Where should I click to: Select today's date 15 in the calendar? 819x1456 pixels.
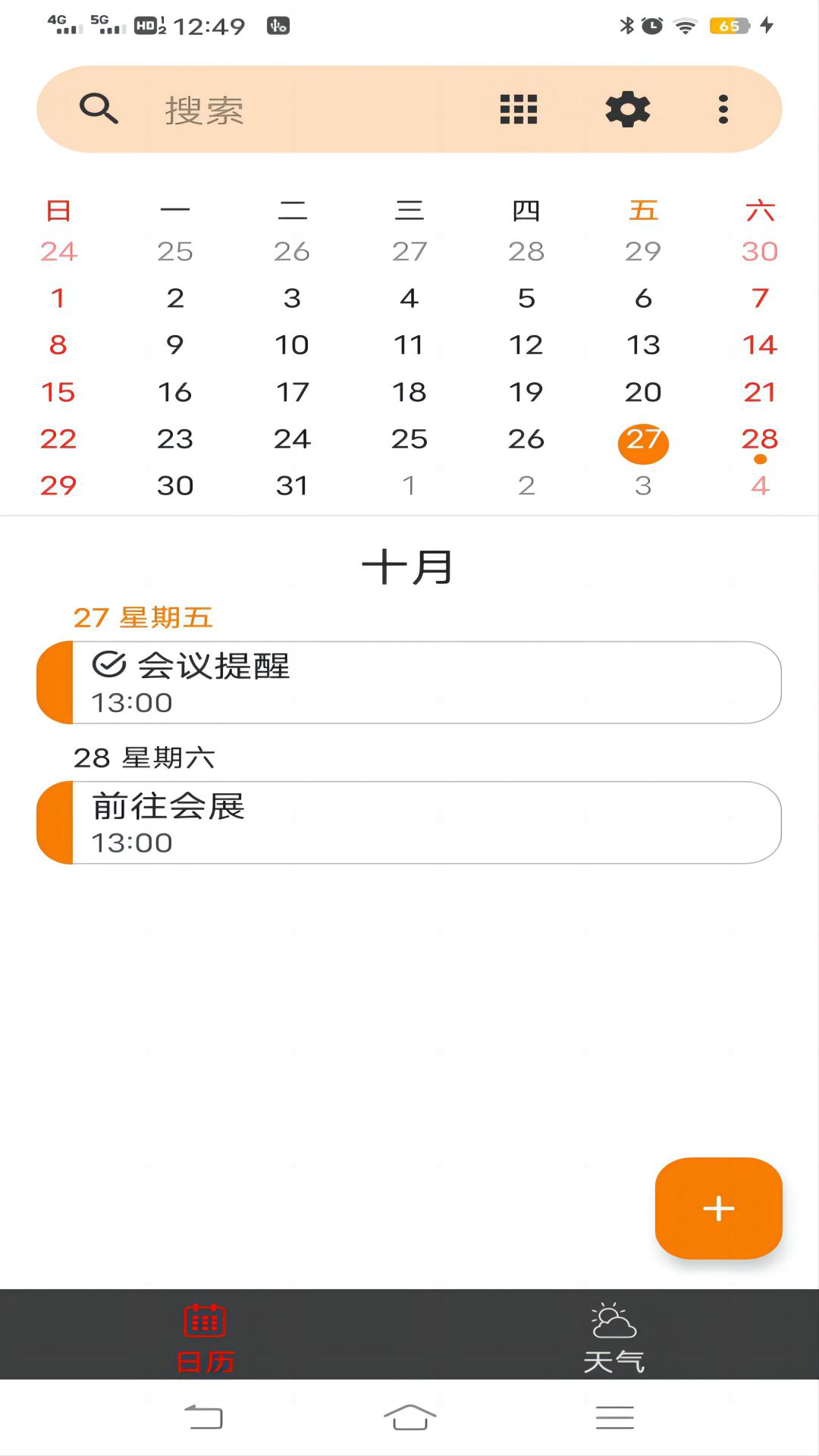pyautogui.click(x=58, y=392)
